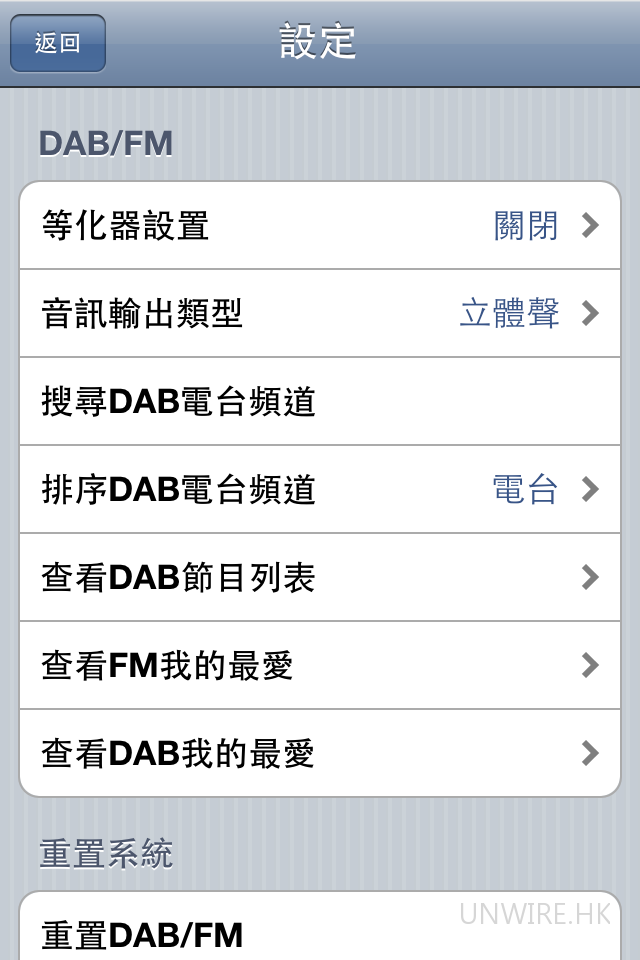This screenshot has height=960, width=640.
Task: Open 查看DAB我的最愛 favourites
Action: (320, 753)
